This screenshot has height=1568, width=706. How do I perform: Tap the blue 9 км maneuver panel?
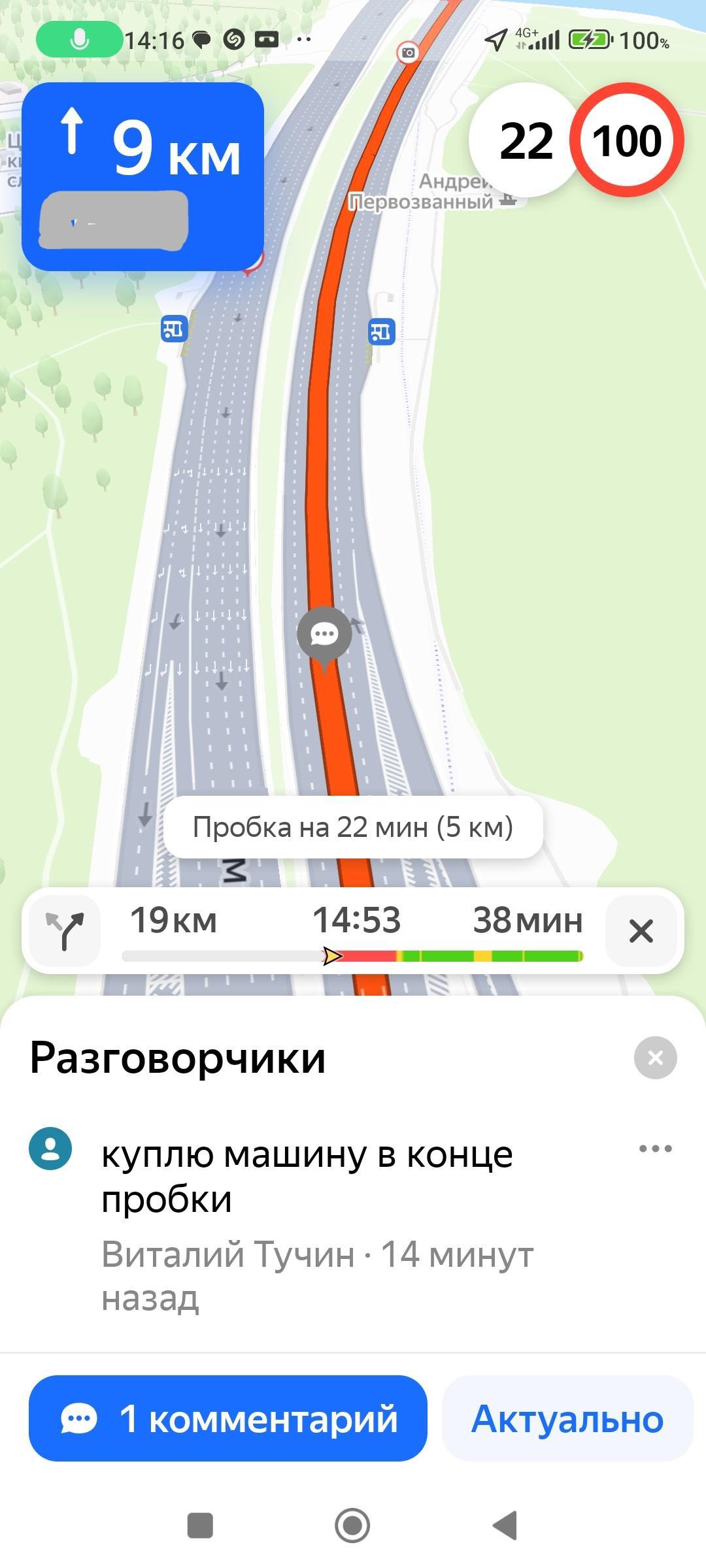(143, 176)
